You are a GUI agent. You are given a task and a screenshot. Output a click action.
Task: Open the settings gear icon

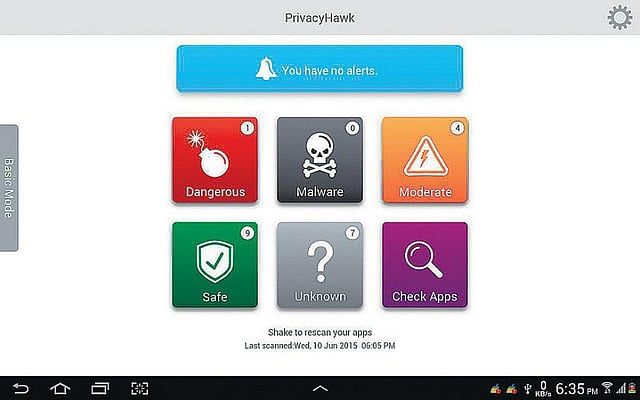pyautogui.click(x=620, y=18)
